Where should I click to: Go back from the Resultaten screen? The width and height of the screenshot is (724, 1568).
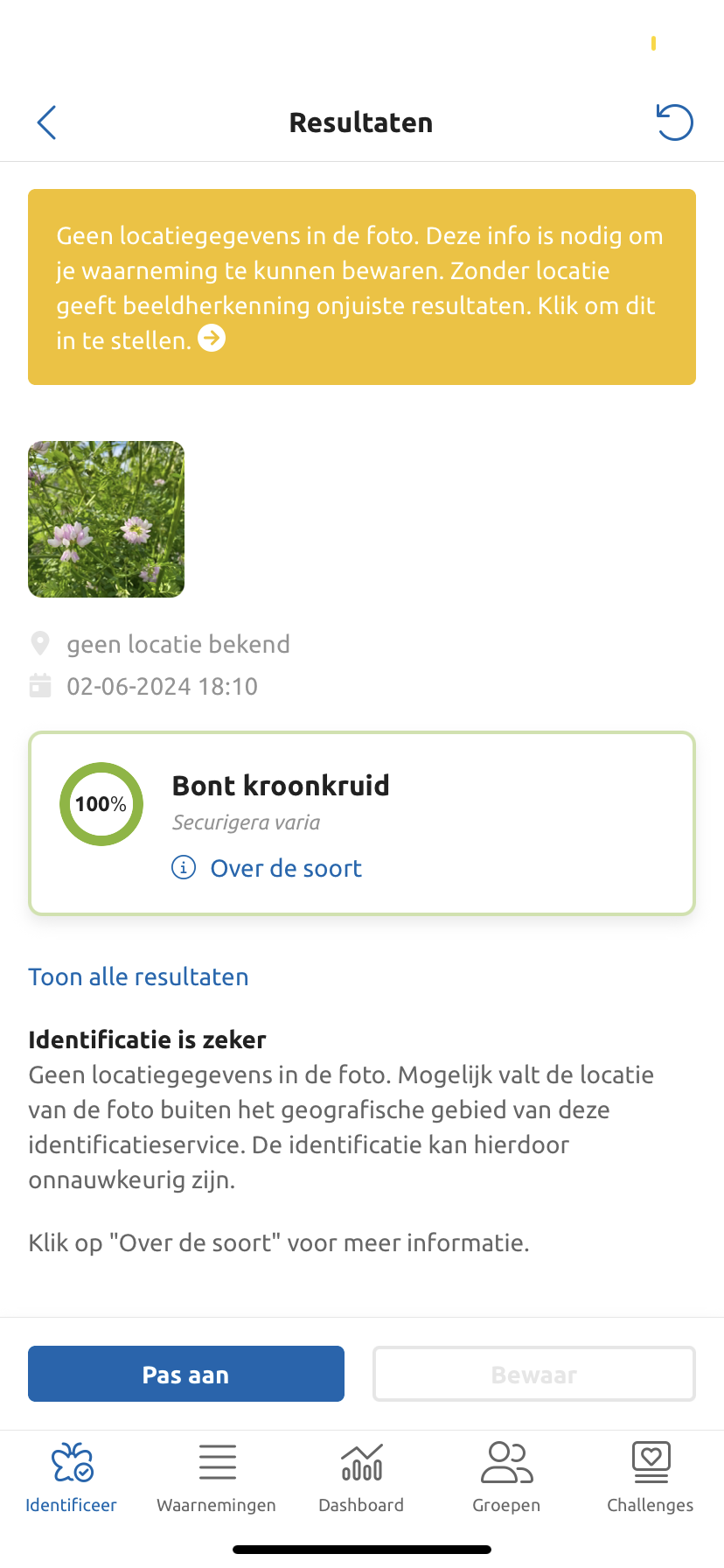(47, 122)
